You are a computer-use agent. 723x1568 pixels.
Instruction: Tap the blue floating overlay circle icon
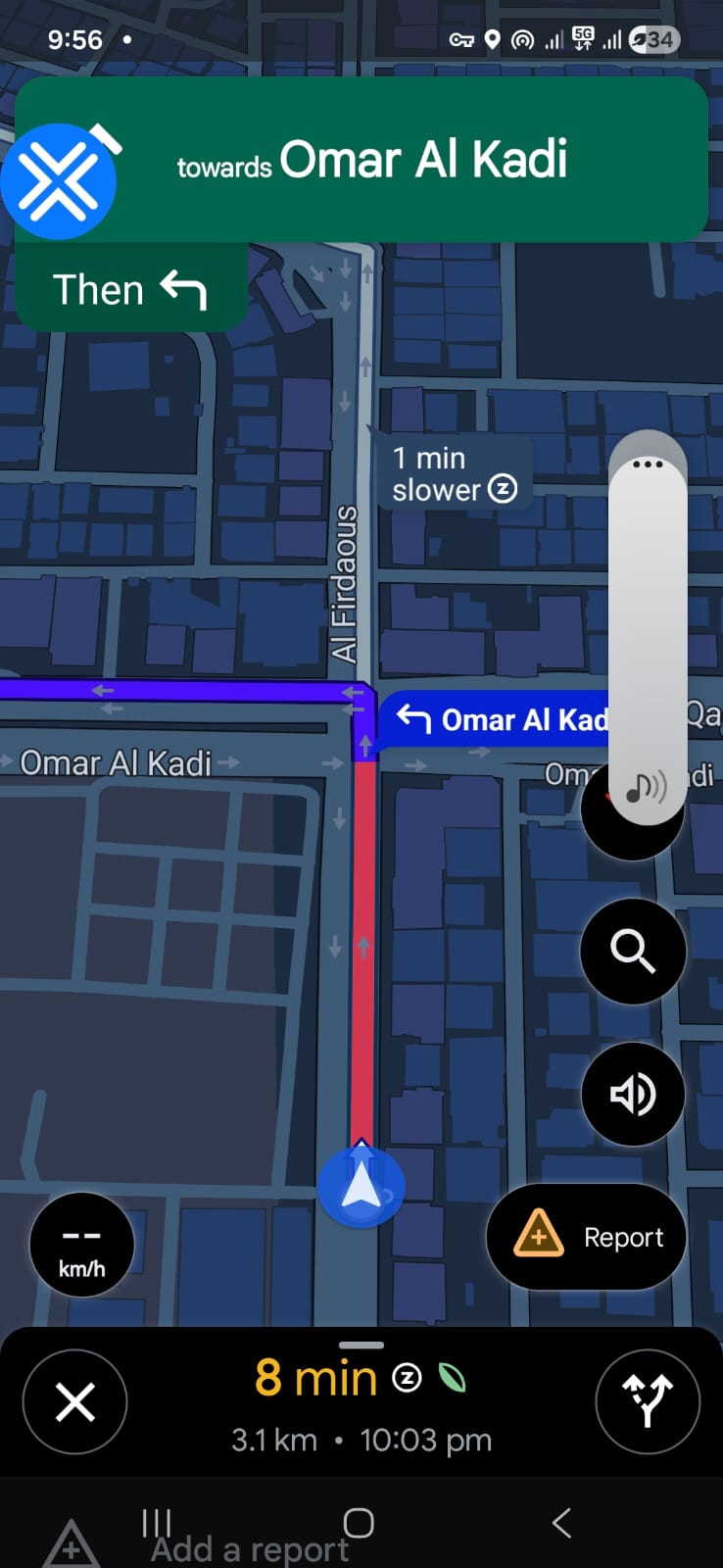[x=59, y=181]
